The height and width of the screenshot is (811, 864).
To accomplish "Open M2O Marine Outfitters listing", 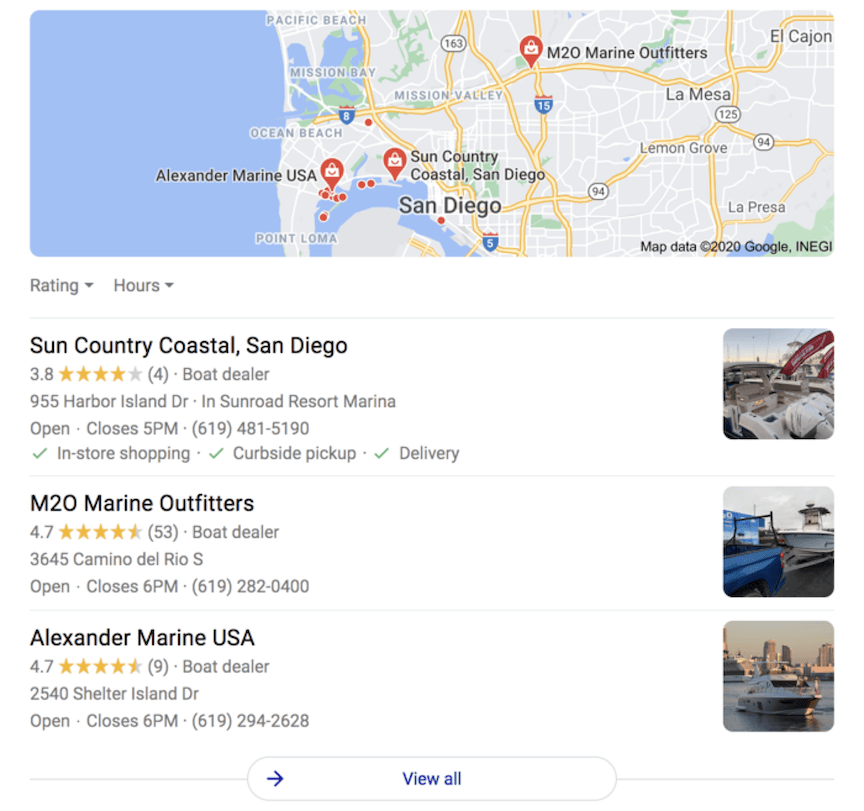I will [142, 504].
